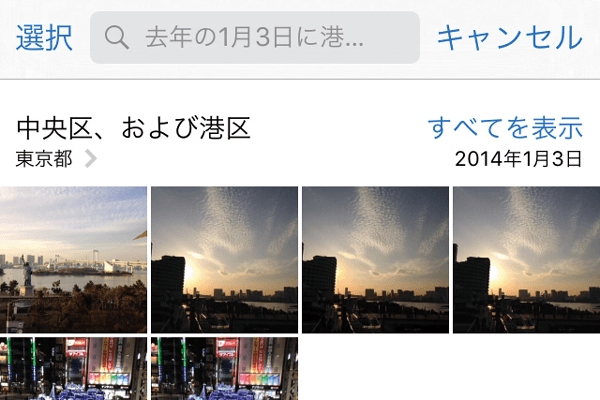The image size is (600, 400).
Task: Tap すべてを表示 to show all photos
Action: [x=504, y=128]
